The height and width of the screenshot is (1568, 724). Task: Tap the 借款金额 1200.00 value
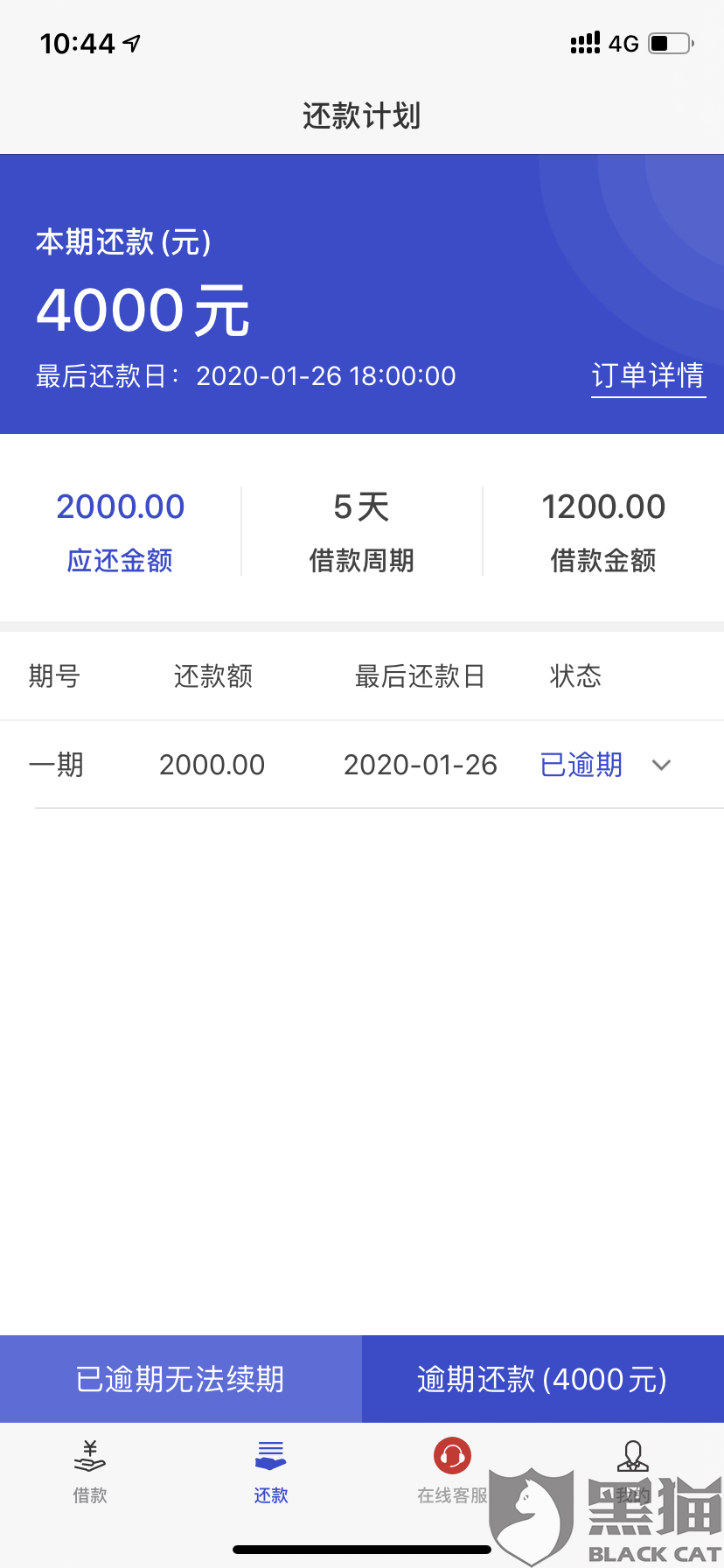[x=603, y=506]
